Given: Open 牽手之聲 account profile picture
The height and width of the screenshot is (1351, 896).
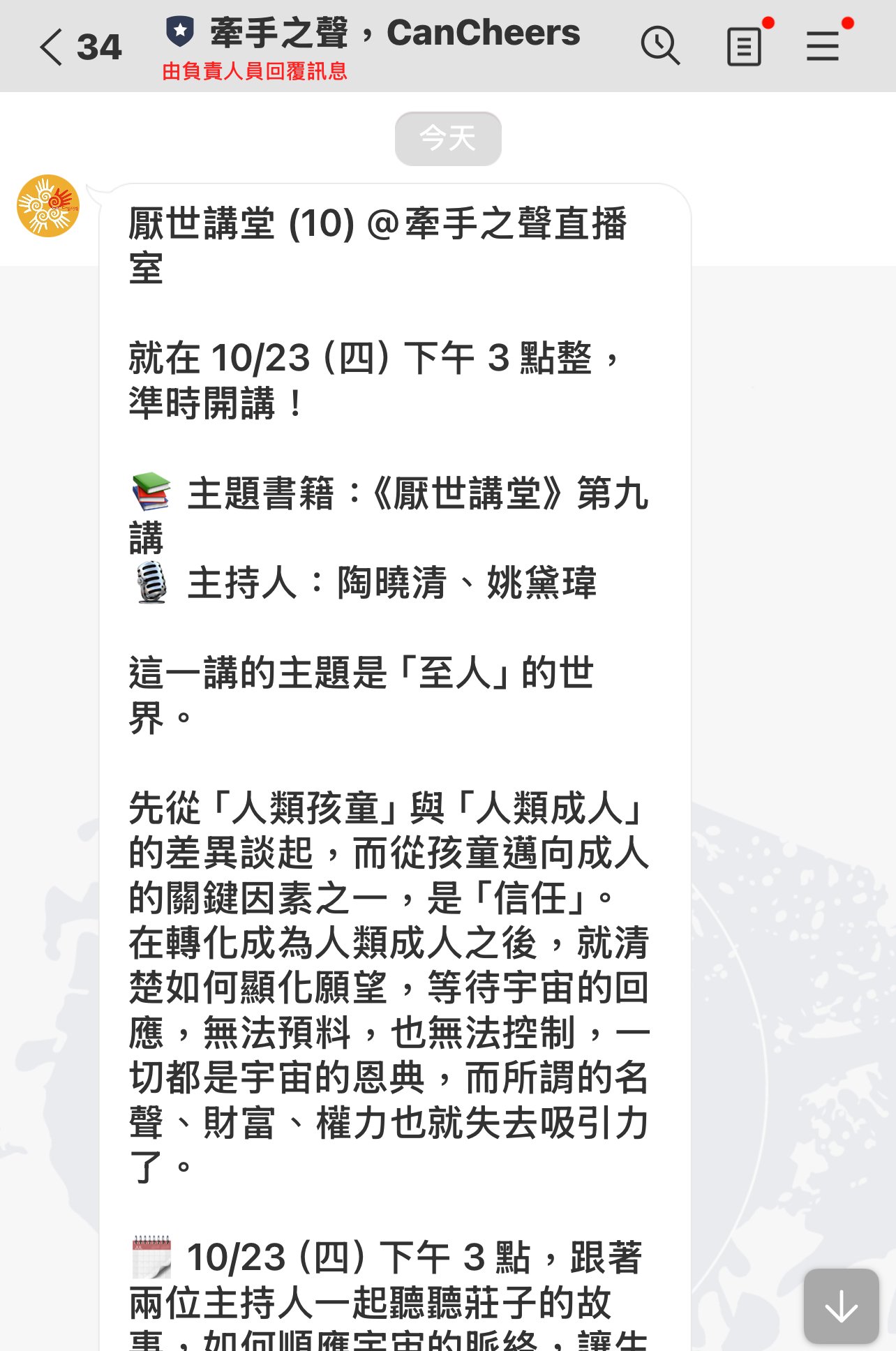Looking at the screenshot, I should [x=48, y=206].
